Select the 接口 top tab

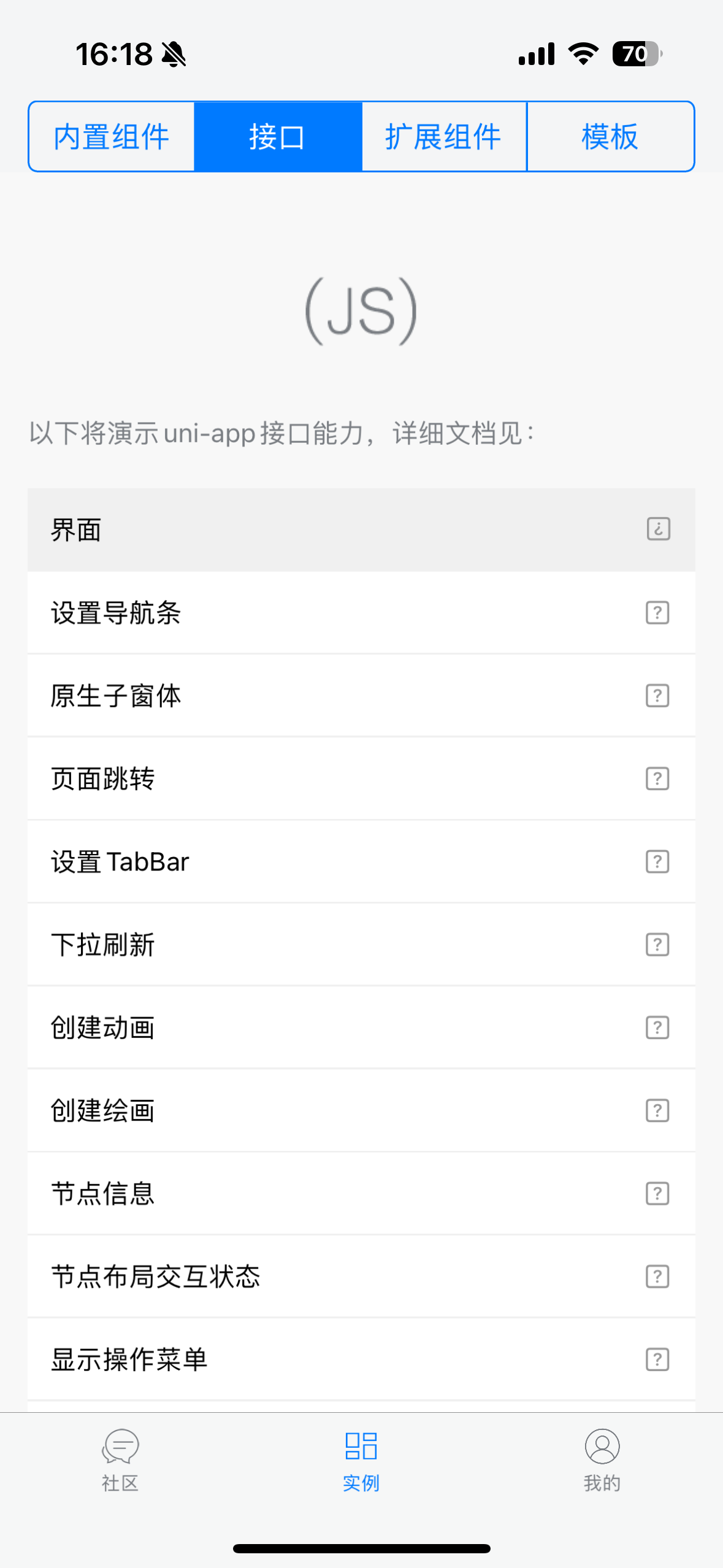pos(278,137)
